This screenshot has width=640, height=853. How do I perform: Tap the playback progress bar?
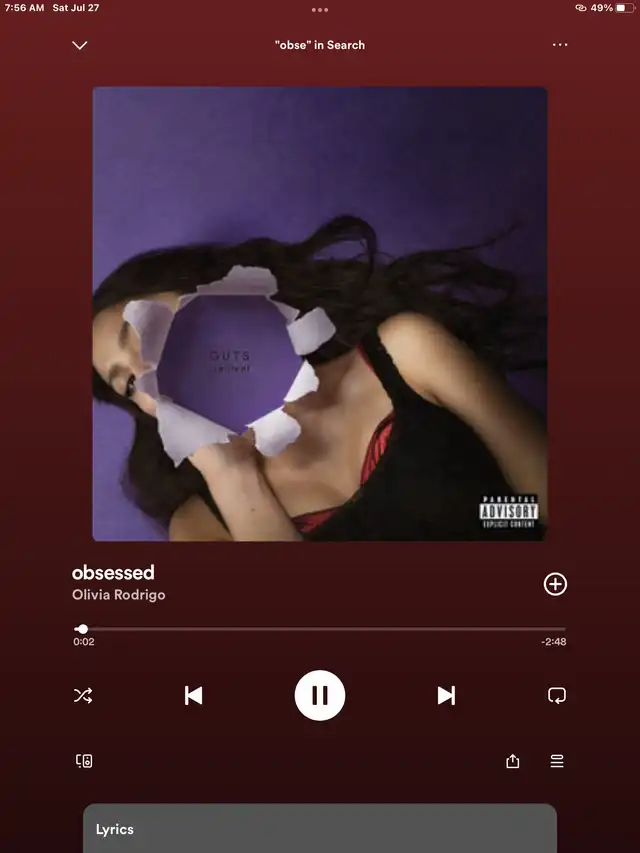pyautogui.click(x=320, y=629)
